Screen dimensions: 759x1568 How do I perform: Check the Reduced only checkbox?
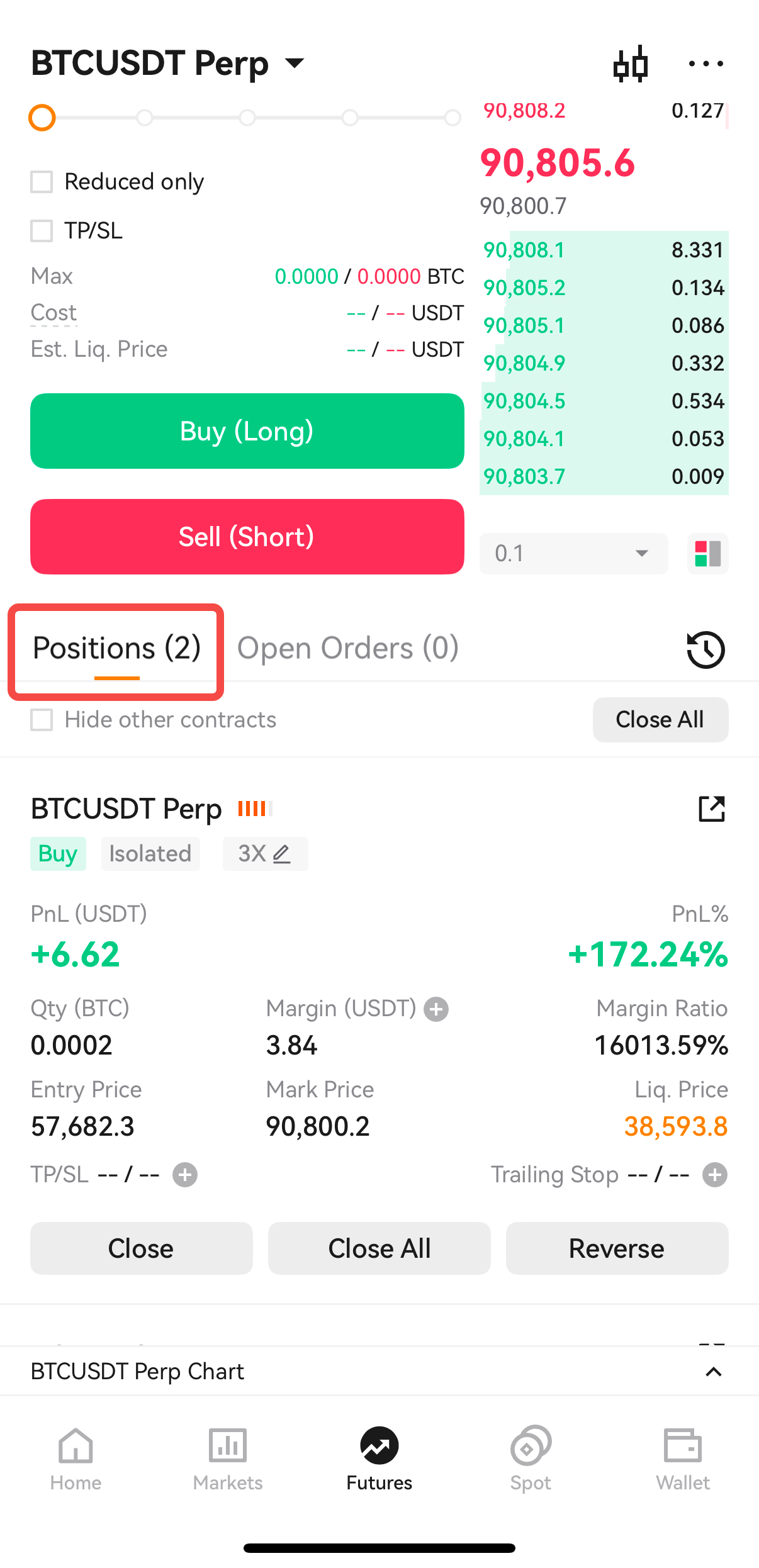pos(42,182)
